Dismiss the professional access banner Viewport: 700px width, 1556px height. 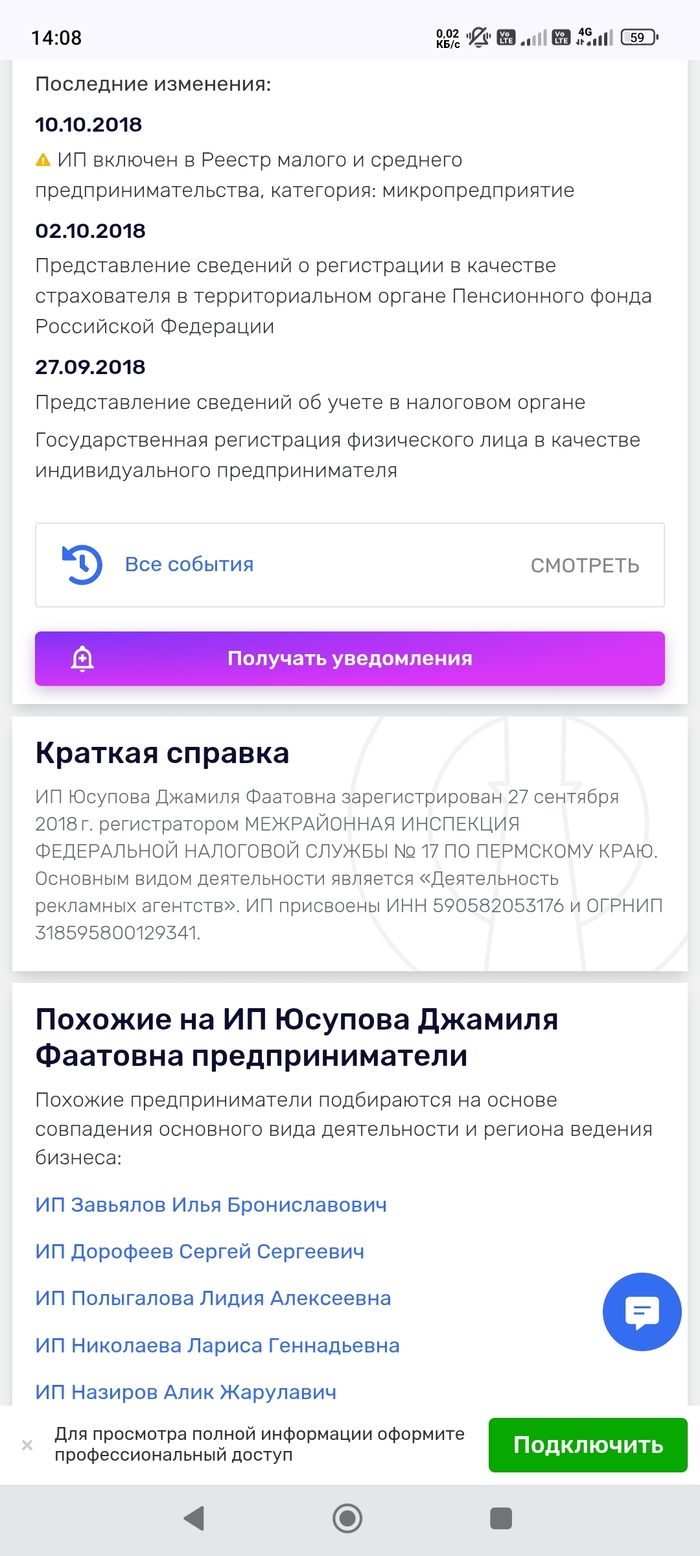[x=27, y=1445]
